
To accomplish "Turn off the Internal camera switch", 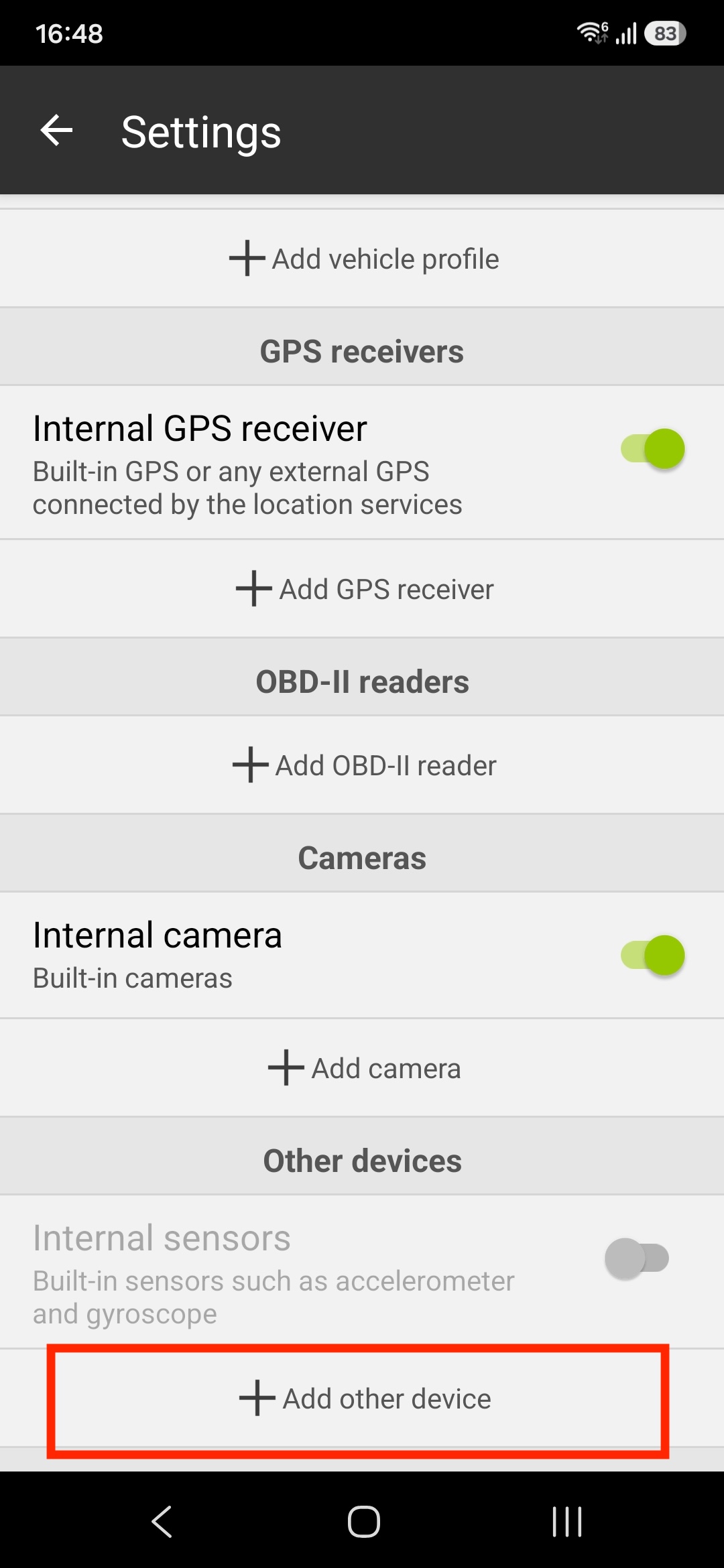I will tap(652, 956).
